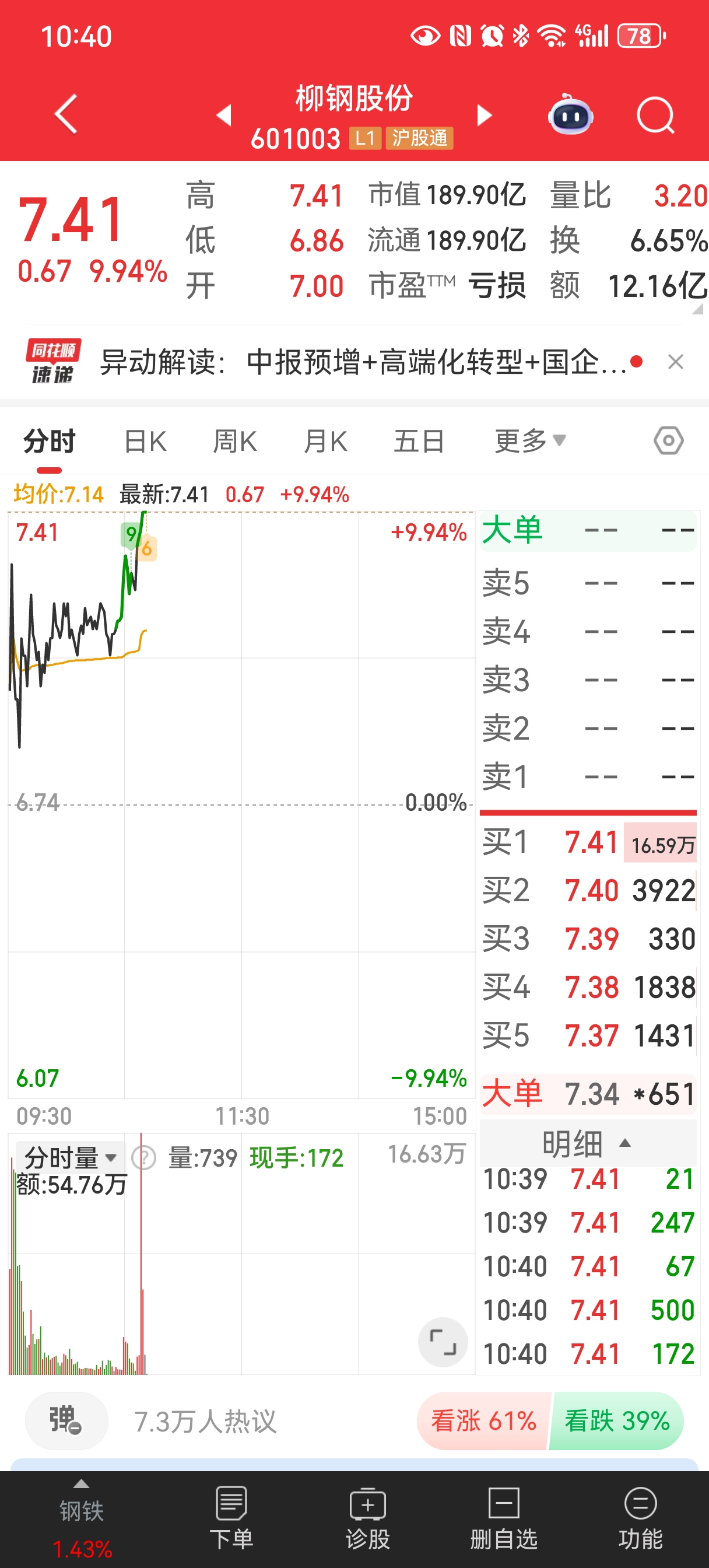Open the 分时量 indicator dropdown
709x1568 pixels.
(x=70, y=1157)
